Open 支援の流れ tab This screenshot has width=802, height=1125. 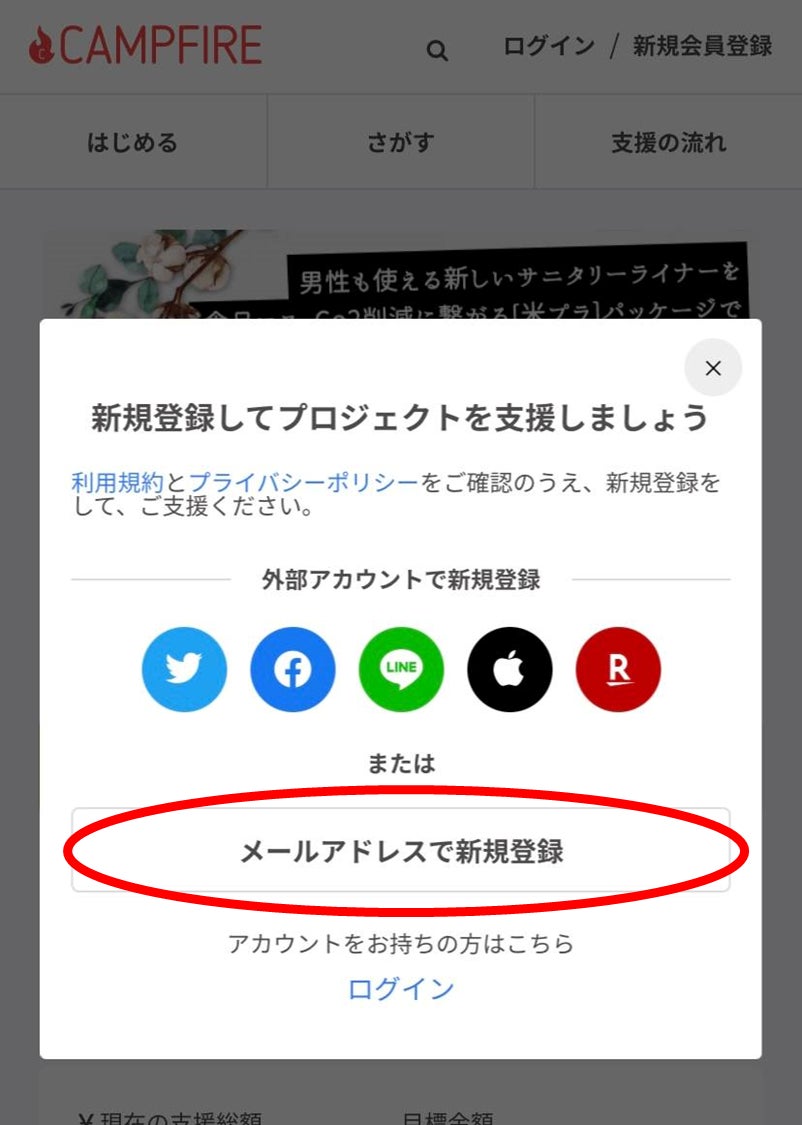[x=668, y=142]
